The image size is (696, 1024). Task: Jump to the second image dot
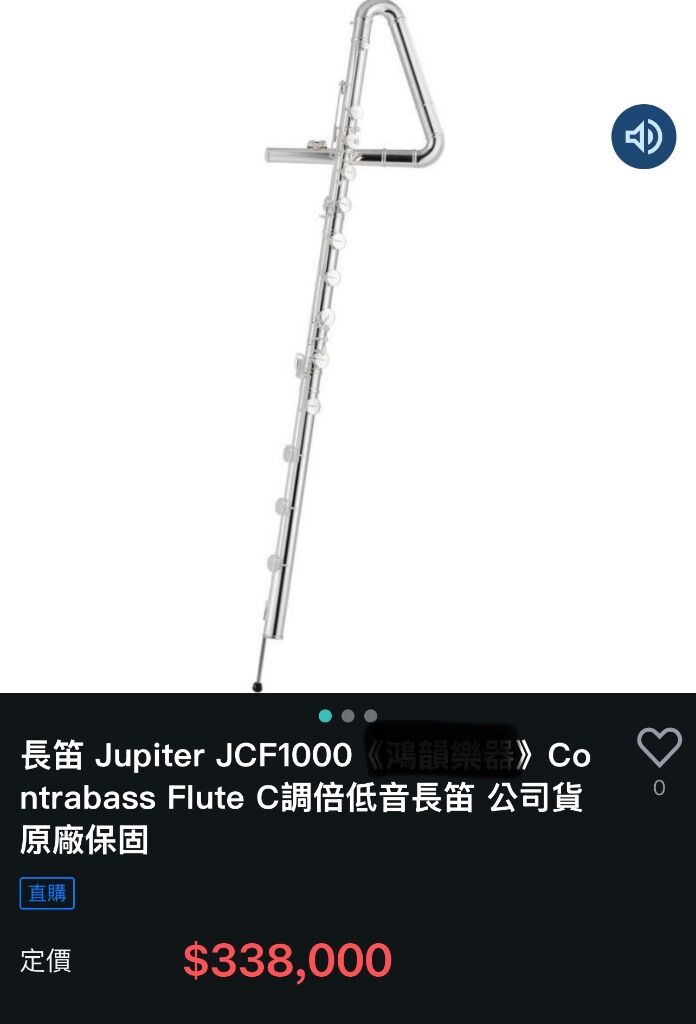(348, 716)
